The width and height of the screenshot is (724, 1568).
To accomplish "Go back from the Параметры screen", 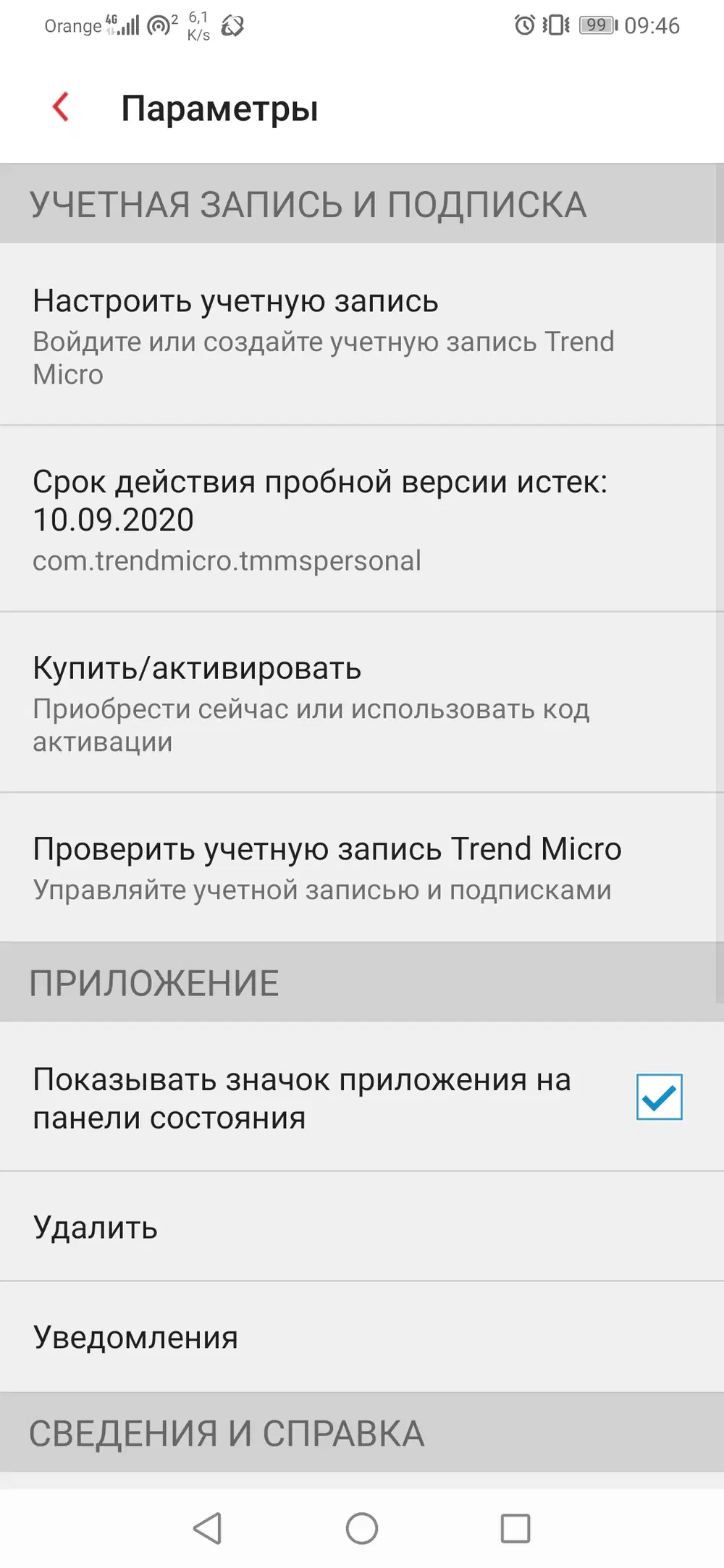I will (62, 108).
